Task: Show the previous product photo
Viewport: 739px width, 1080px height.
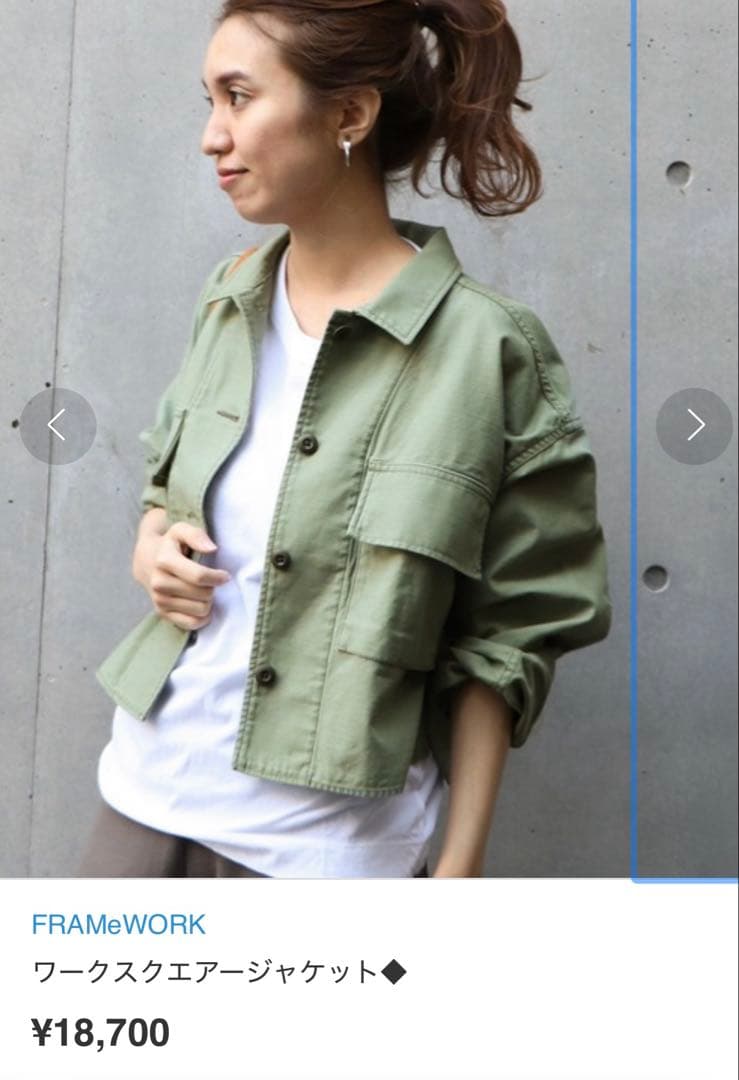Action: coord(58,426)
